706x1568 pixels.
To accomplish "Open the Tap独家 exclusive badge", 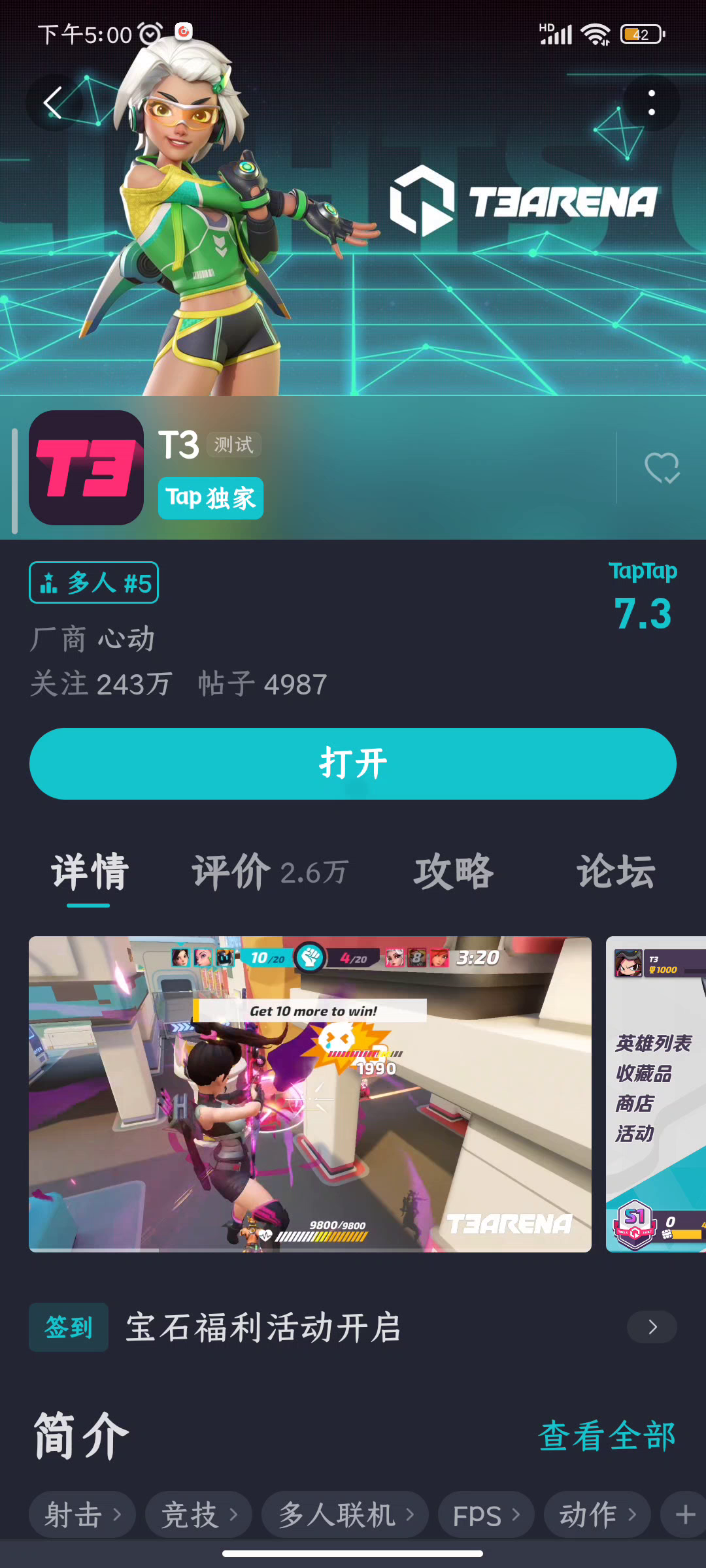I will click(210, 498).
